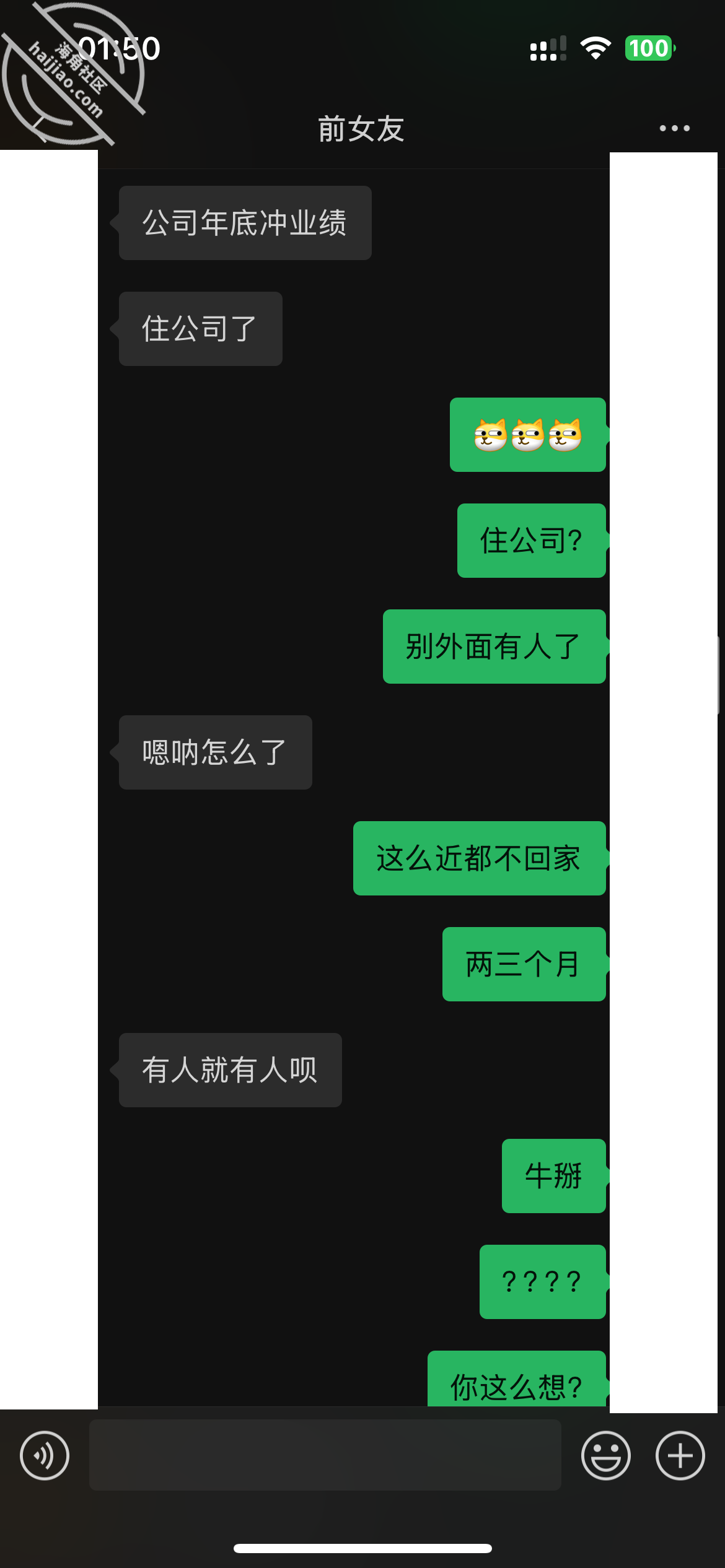The height and width of the screenshot is (1568, 725).
Task: Open the plus attachments menu
Action: point(680,1455)
